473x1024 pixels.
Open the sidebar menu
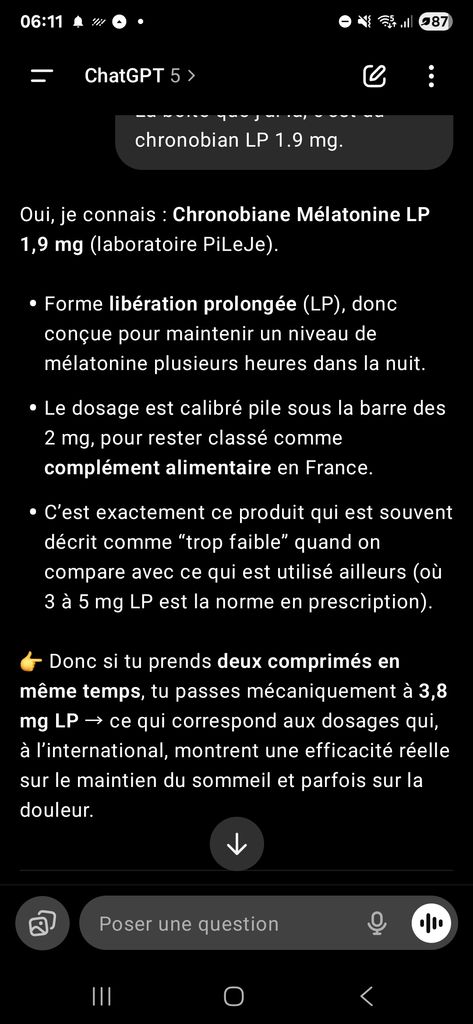(x=42, y=76)
